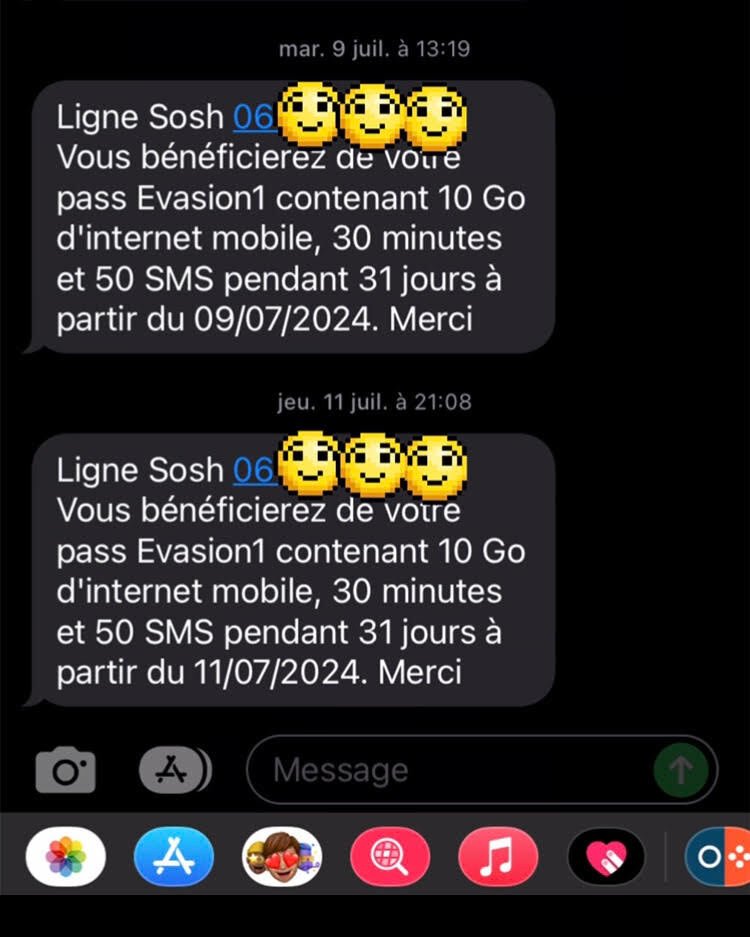The height and width of the screenshot is (937, 750).
Task: Open the Photos app in the drawer
Action: tap(66, 857)
